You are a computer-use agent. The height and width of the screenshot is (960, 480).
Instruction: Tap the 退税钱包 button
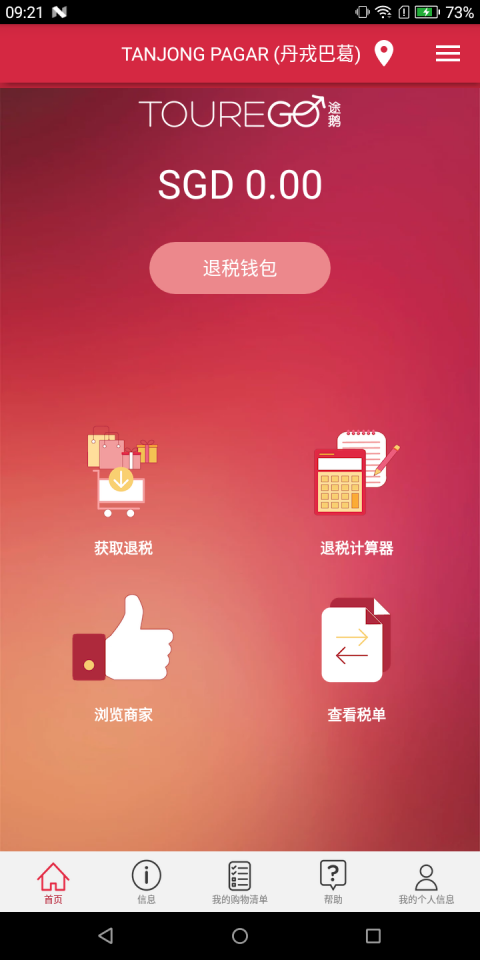(240, 268)
